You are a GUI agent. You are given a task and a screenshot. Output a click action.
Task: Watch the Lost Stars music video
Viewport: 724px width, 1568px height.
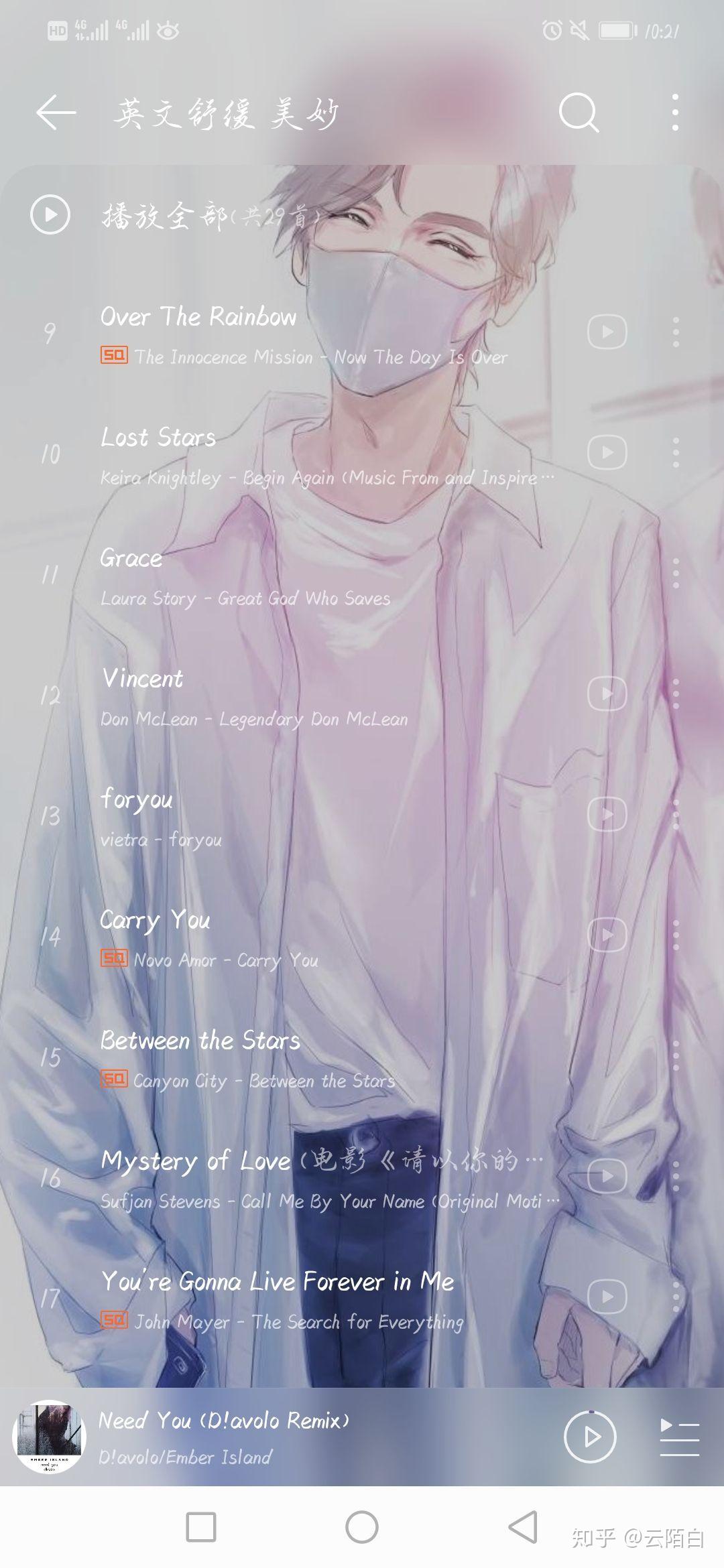[x=607, y=452]
